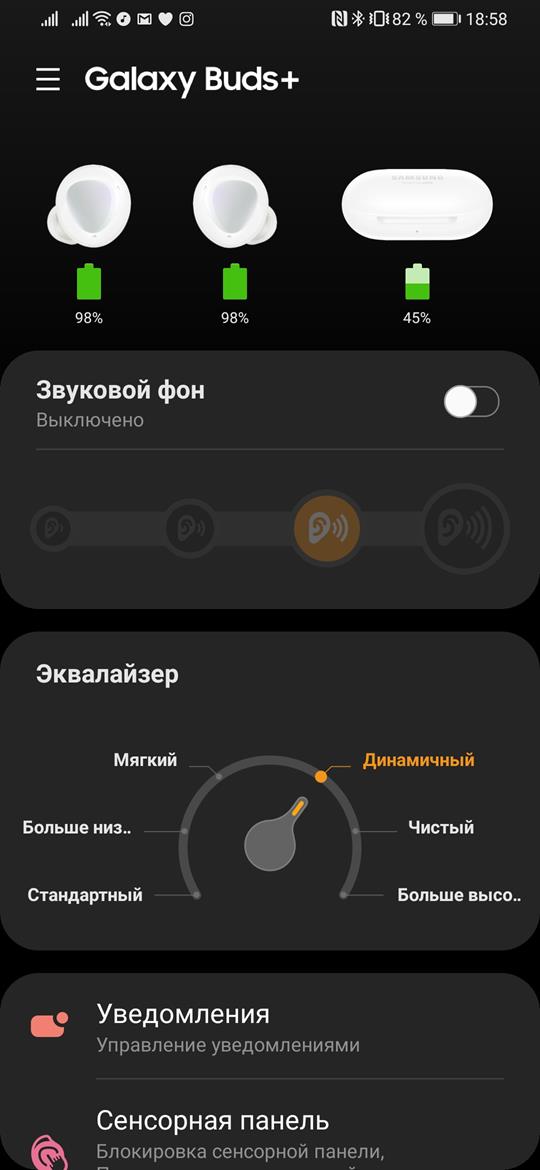Enable the Звуковой фон switch
This screenshot has height=1170, width=540.
[471, 403]
